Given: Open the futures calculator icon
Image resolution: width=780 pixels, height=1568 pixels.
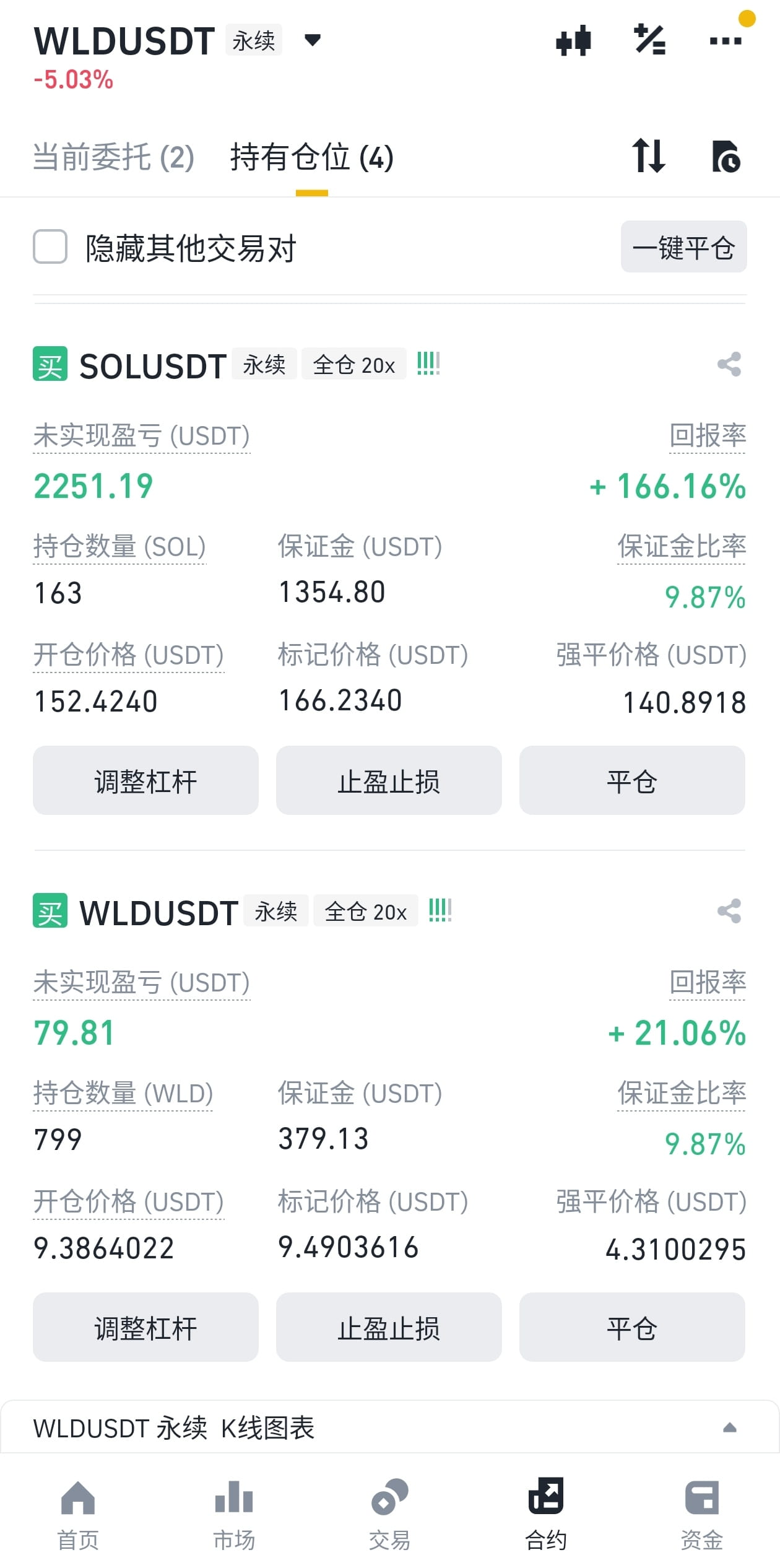Looking at the screenshot, I should tap(651, 40).
